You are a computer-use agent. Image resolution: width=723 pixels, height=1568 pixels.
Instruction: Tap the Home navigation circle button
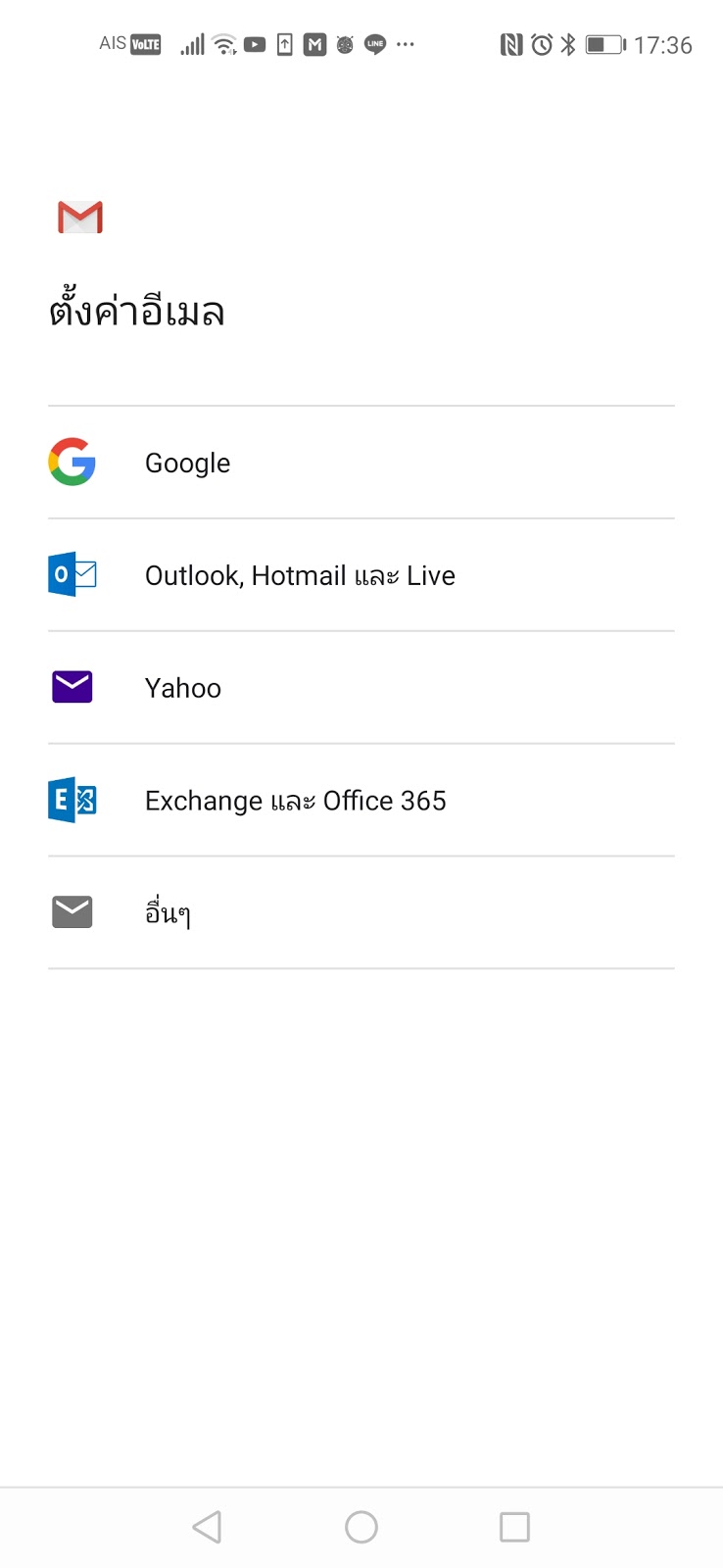click(x=361, y=1526)
